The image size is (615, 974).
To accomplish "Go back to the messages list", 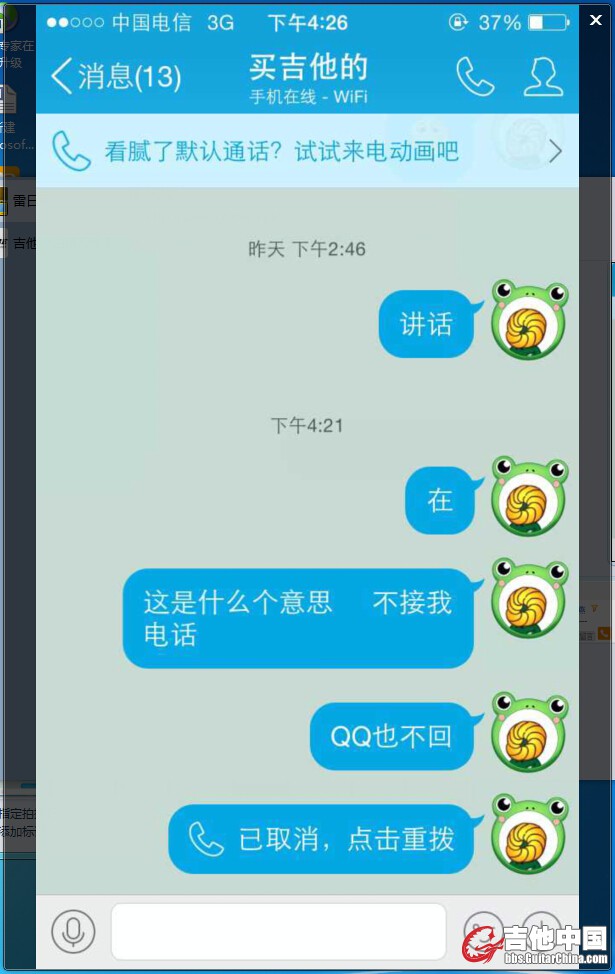I will tap(115, 76).
